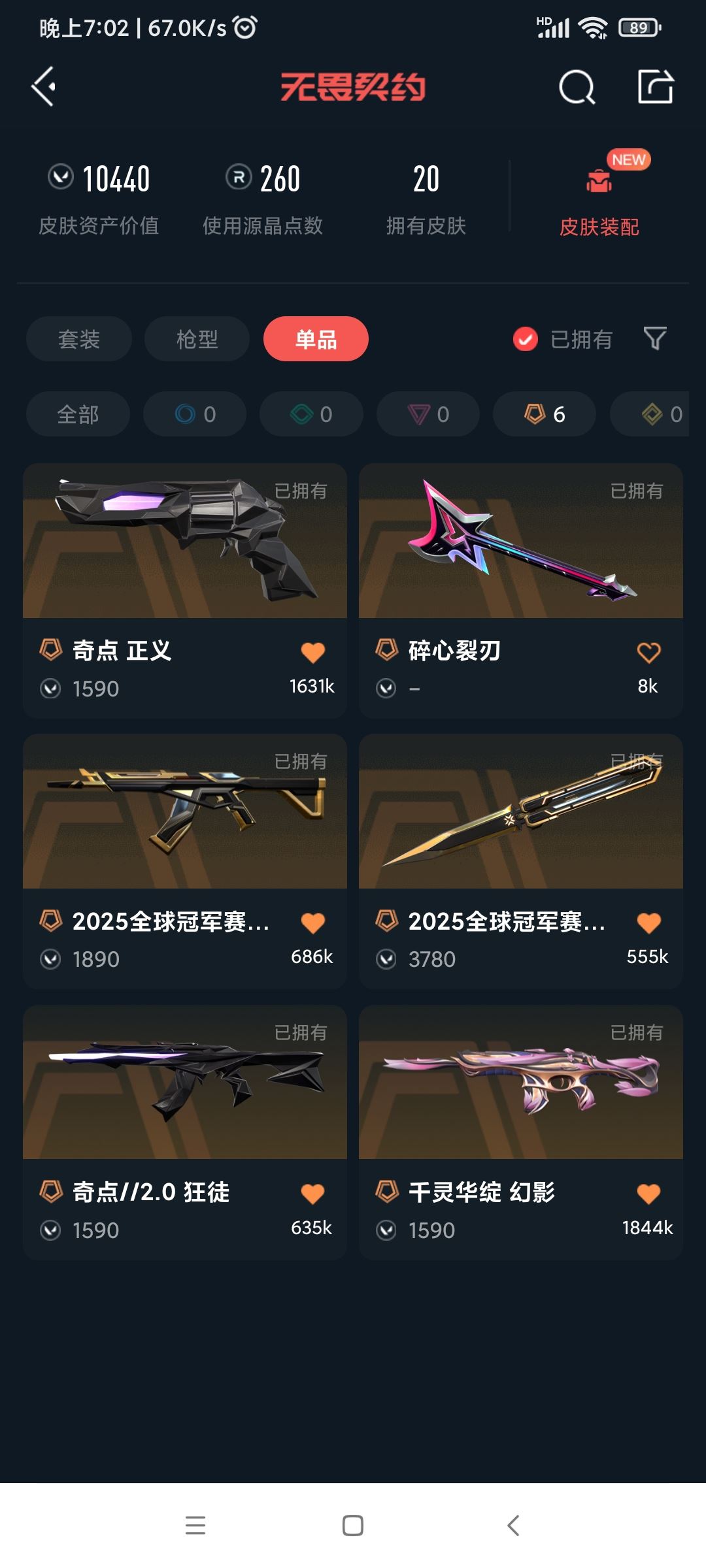Unlike the 奇点 正义 skin
Image resolution: width=706 pixels, height=1568 pixels.
point(312,652)
